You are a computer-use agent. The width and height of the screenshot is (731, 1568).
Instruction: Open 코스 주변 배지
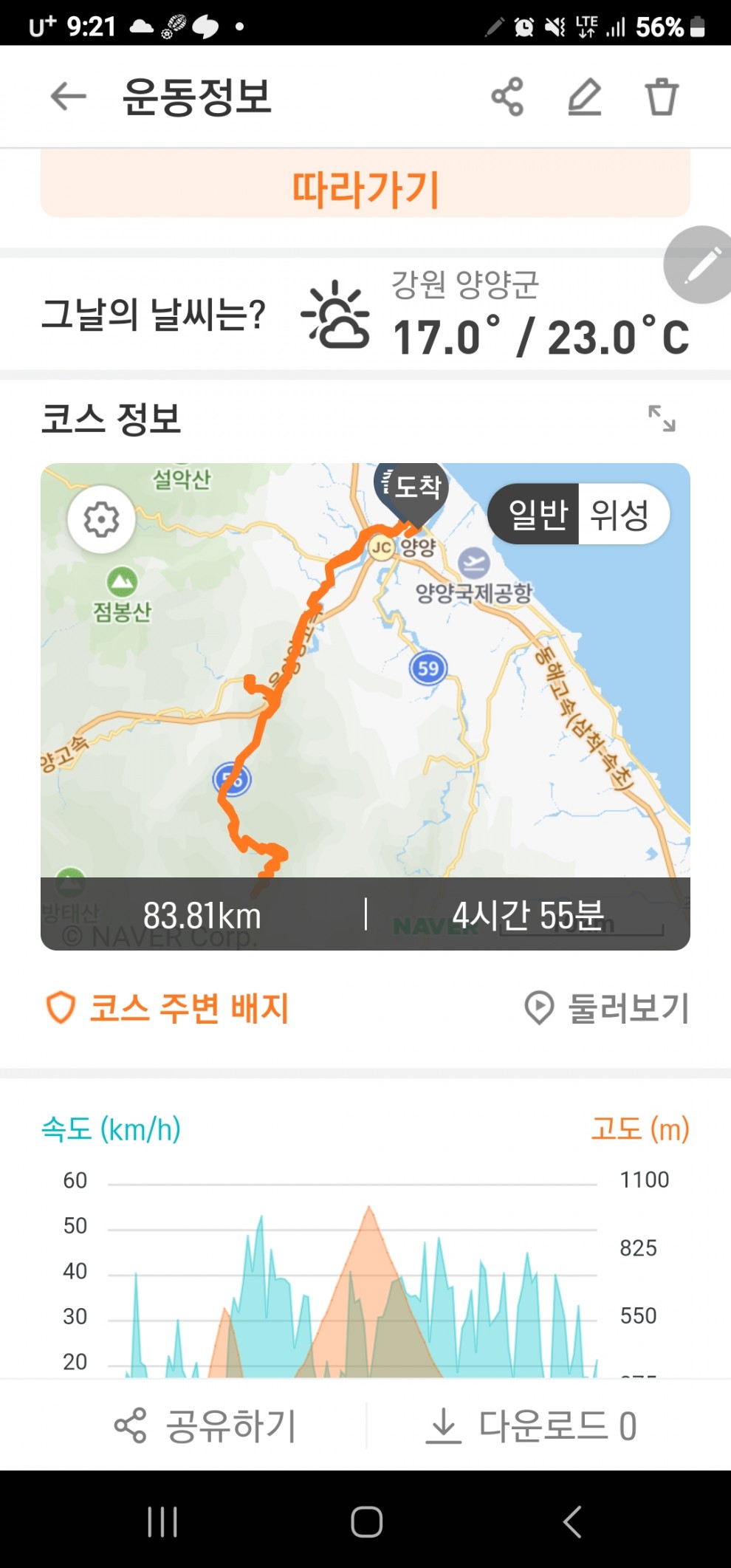pos(167,1008)
